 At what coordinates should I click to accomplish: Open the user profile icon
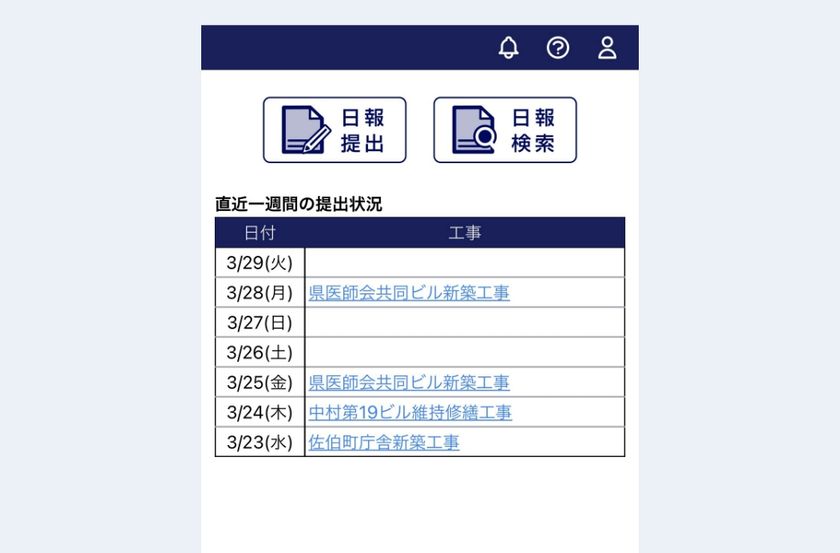click(607, 47)
